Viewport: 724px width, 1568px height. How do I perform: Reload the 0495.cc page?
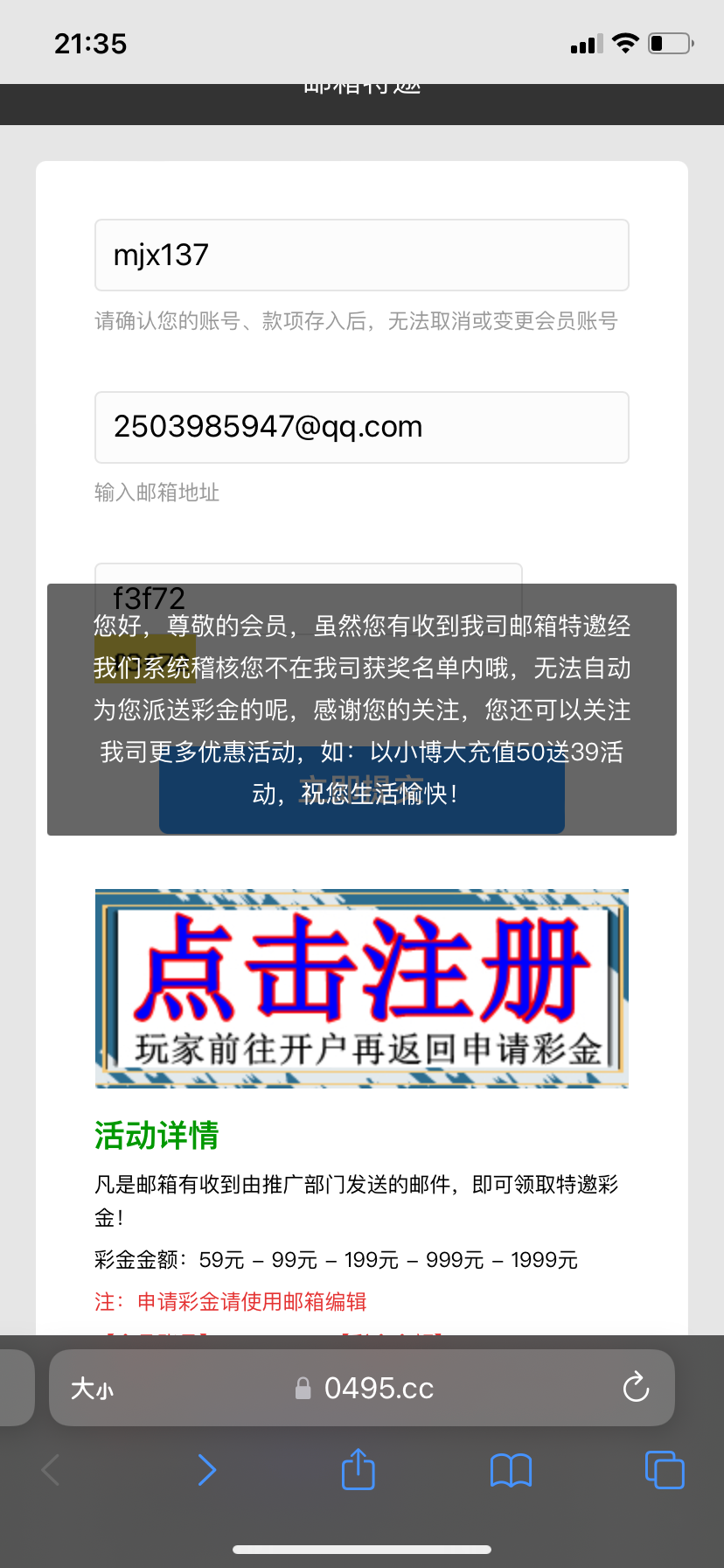[x=636, y=1388]
